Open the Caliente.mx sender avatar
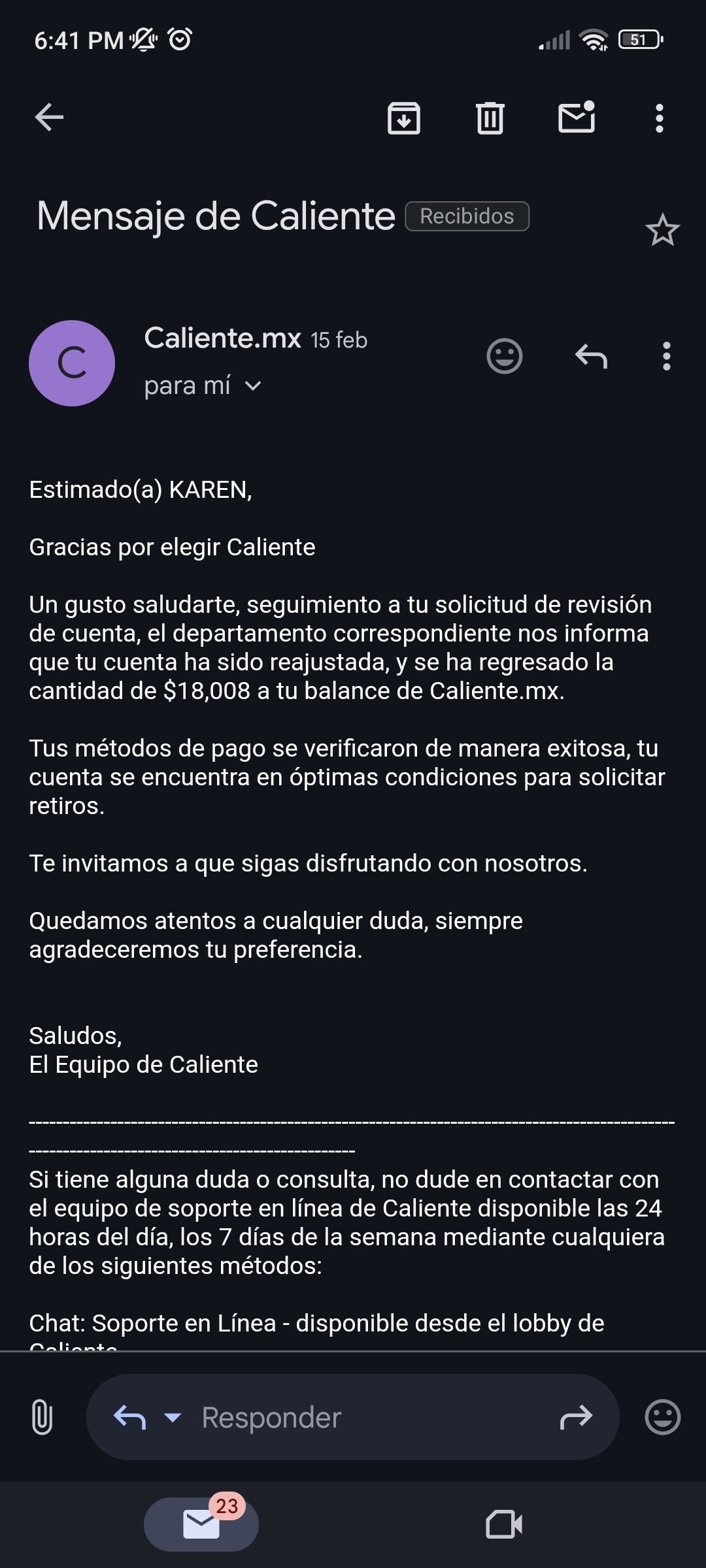Viewport: 706px width, 1568px height. coord(72,363)
